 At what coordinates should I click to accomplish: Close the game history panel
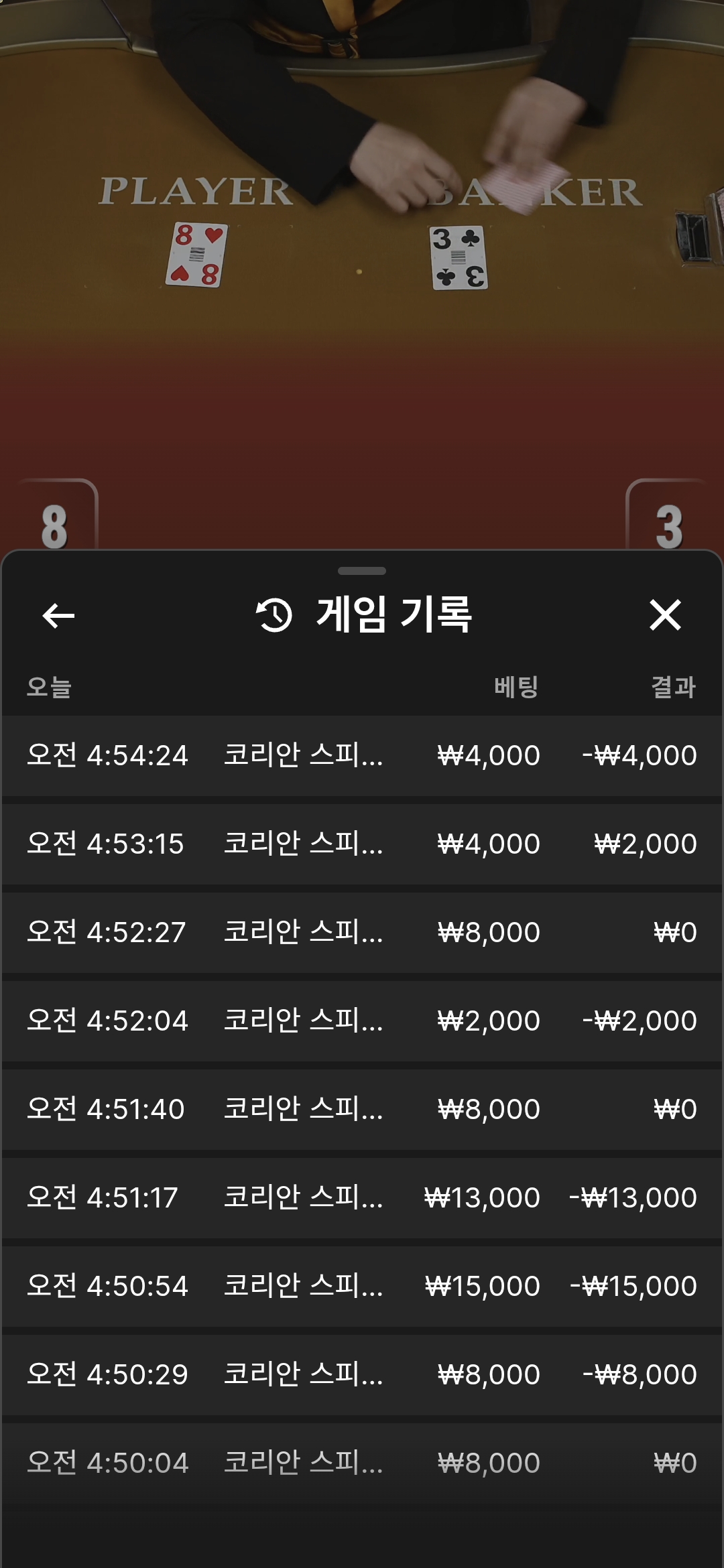pos(665,615)
